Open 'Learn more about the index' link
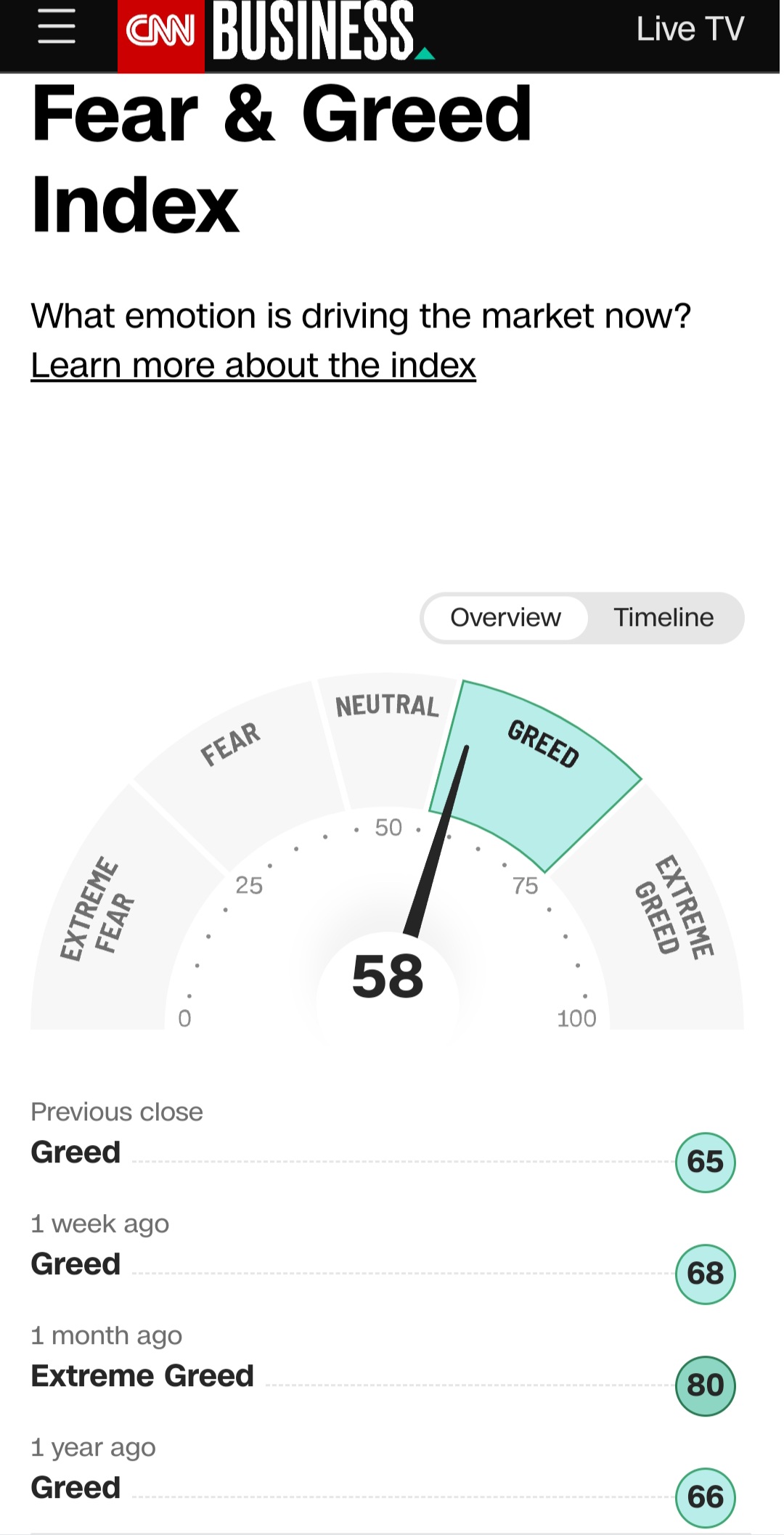 (x=253, y=365)
